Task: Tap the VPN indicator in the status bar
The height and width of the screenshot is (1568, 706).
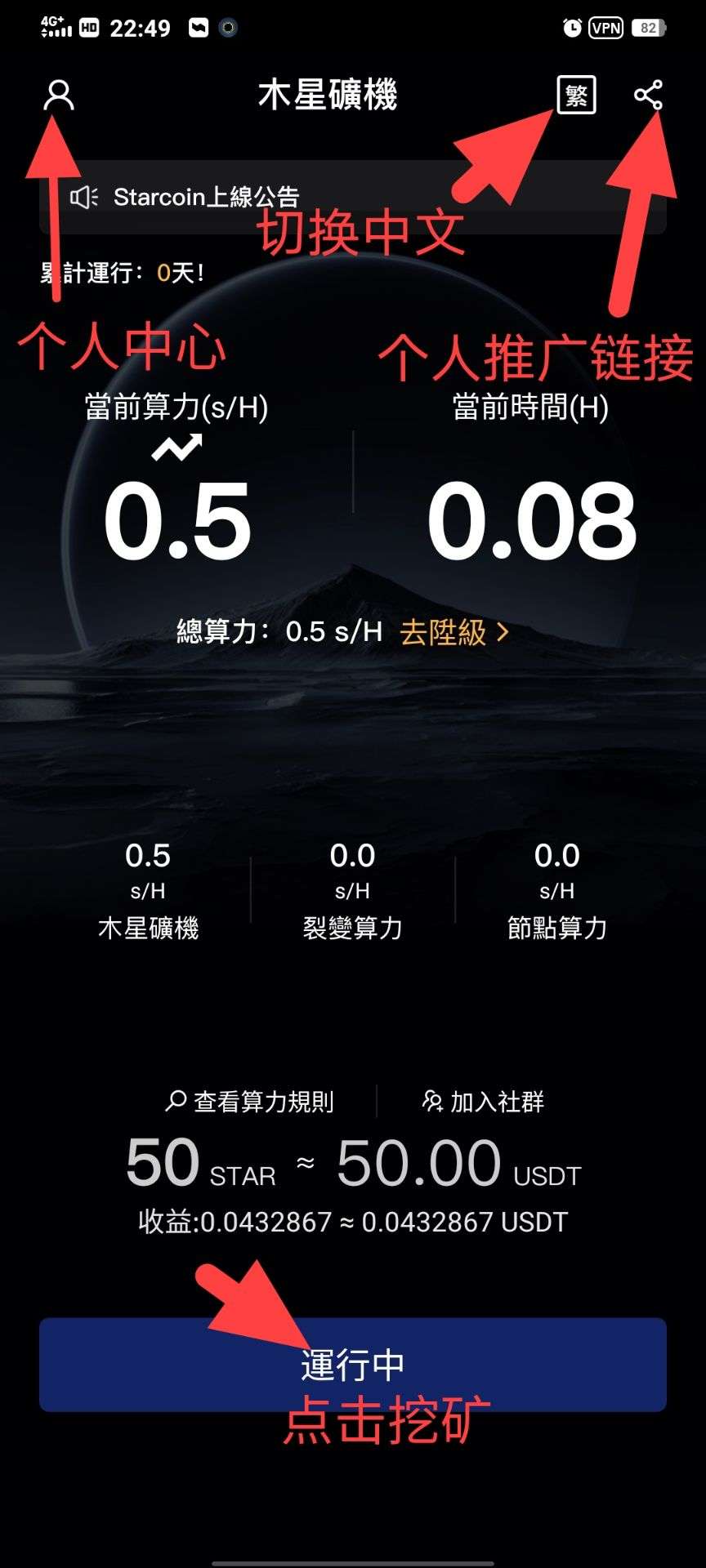Action: pos(605,28)
